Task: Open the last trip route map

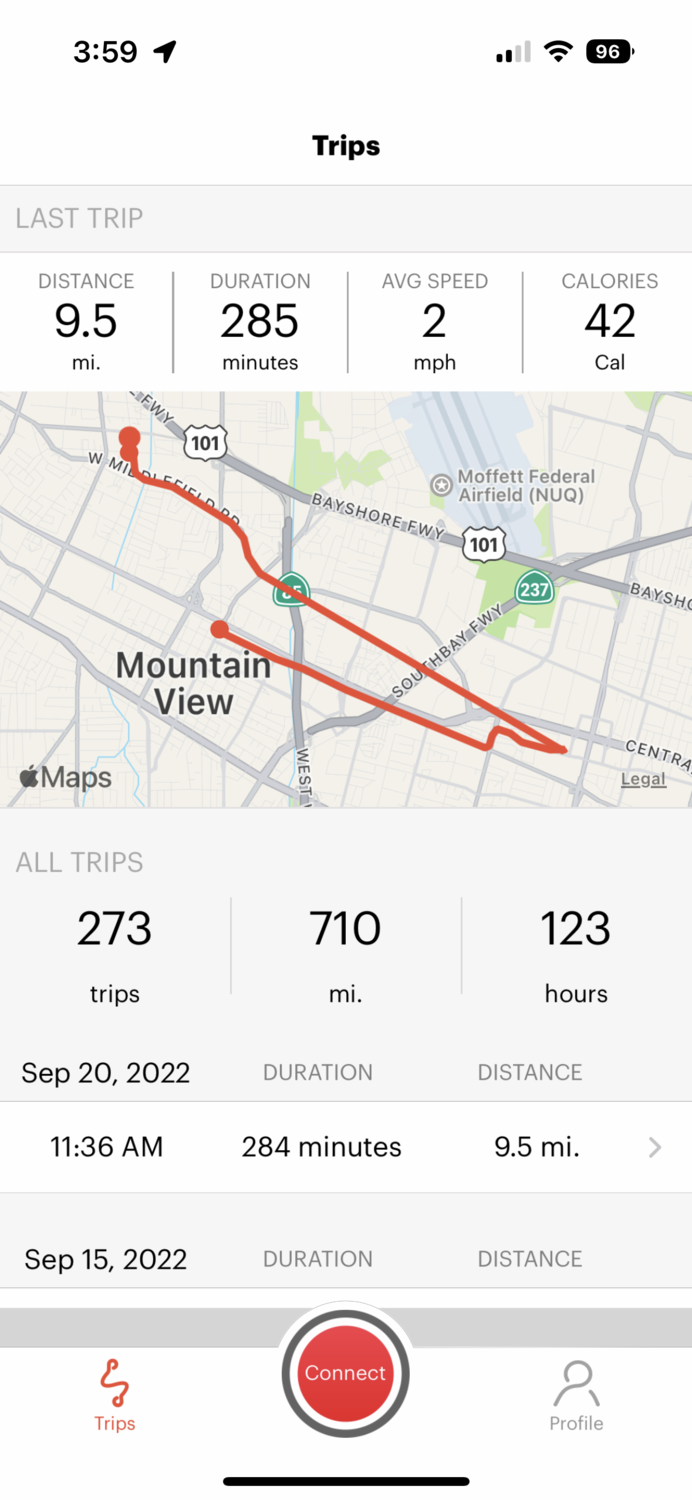Action: pos(346,599)
